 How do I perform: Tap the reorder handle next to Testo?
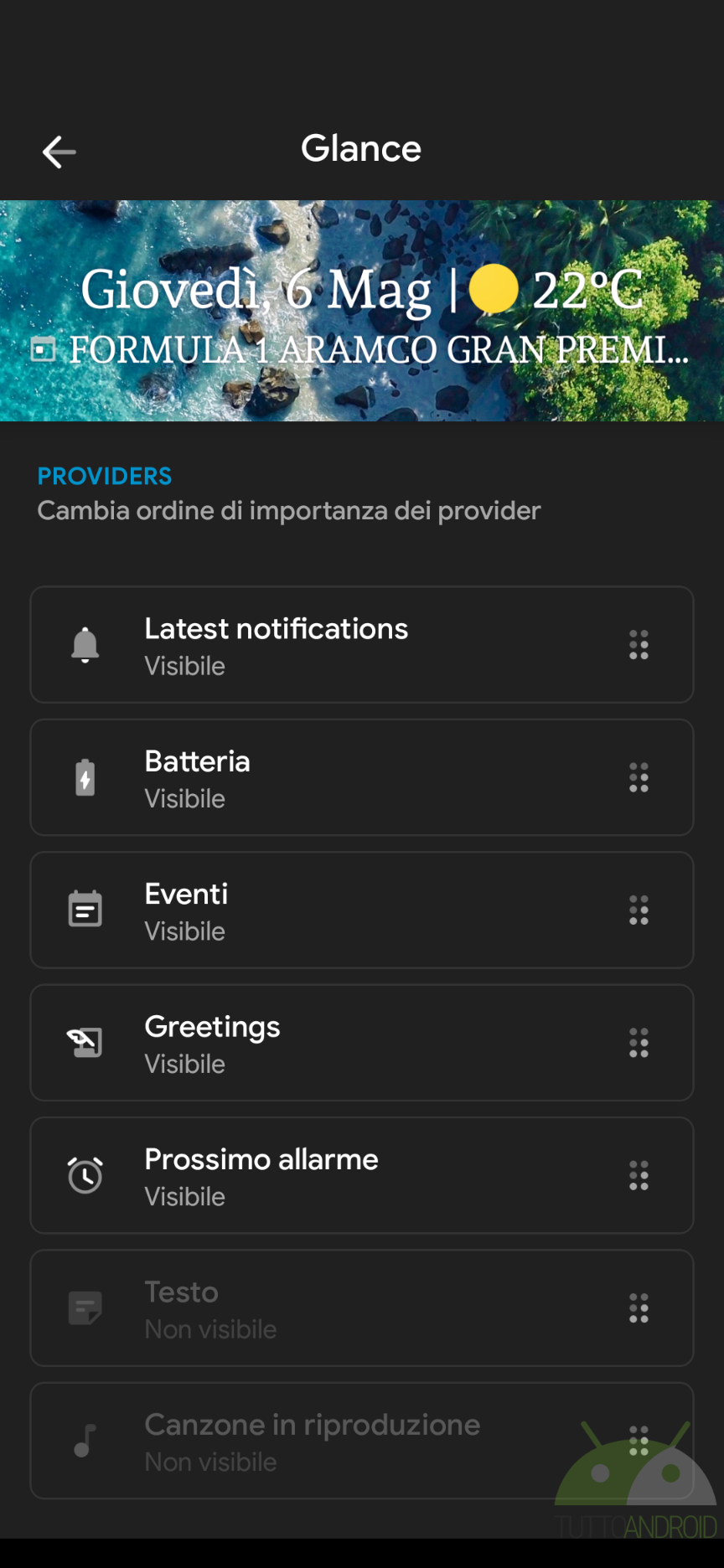point(639,1308)
